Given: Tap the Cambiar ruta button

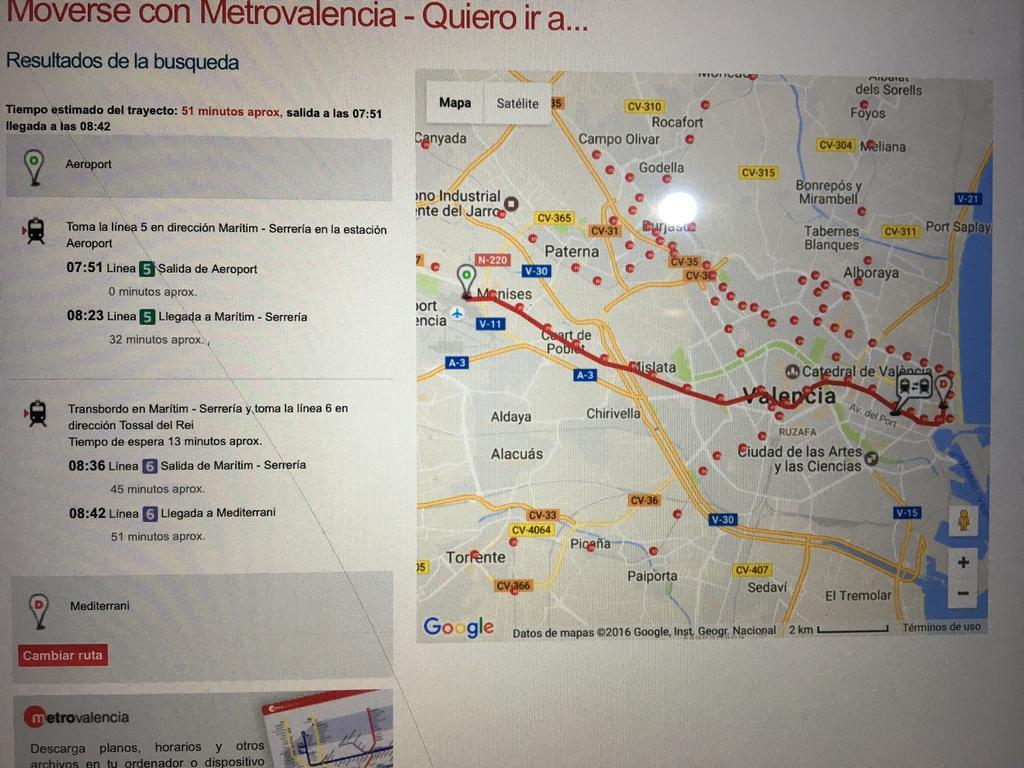Looking at the screenshot, I should 63,656.
